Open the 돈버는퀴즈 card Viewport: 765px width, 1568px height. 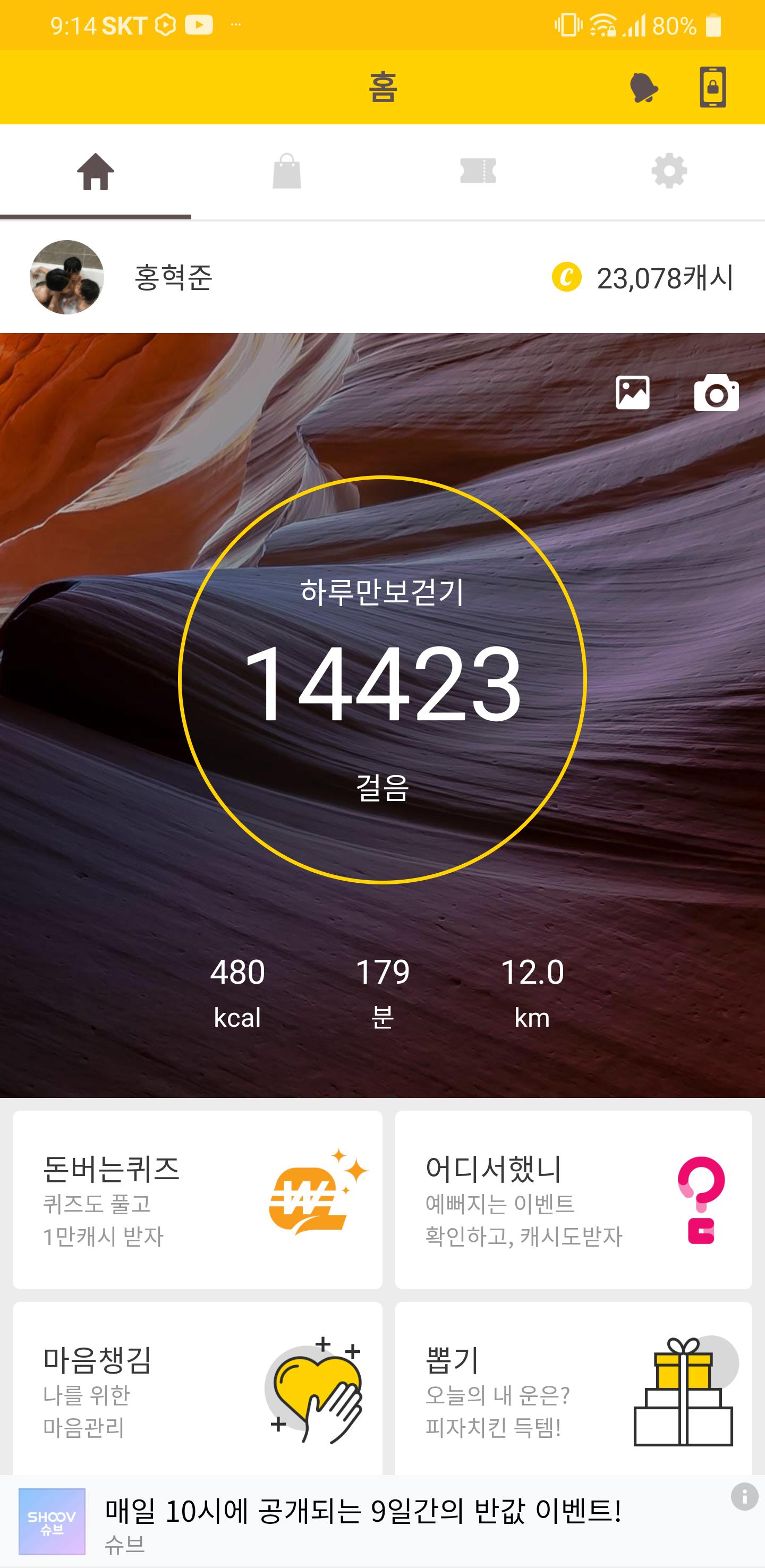(197, 1199)
